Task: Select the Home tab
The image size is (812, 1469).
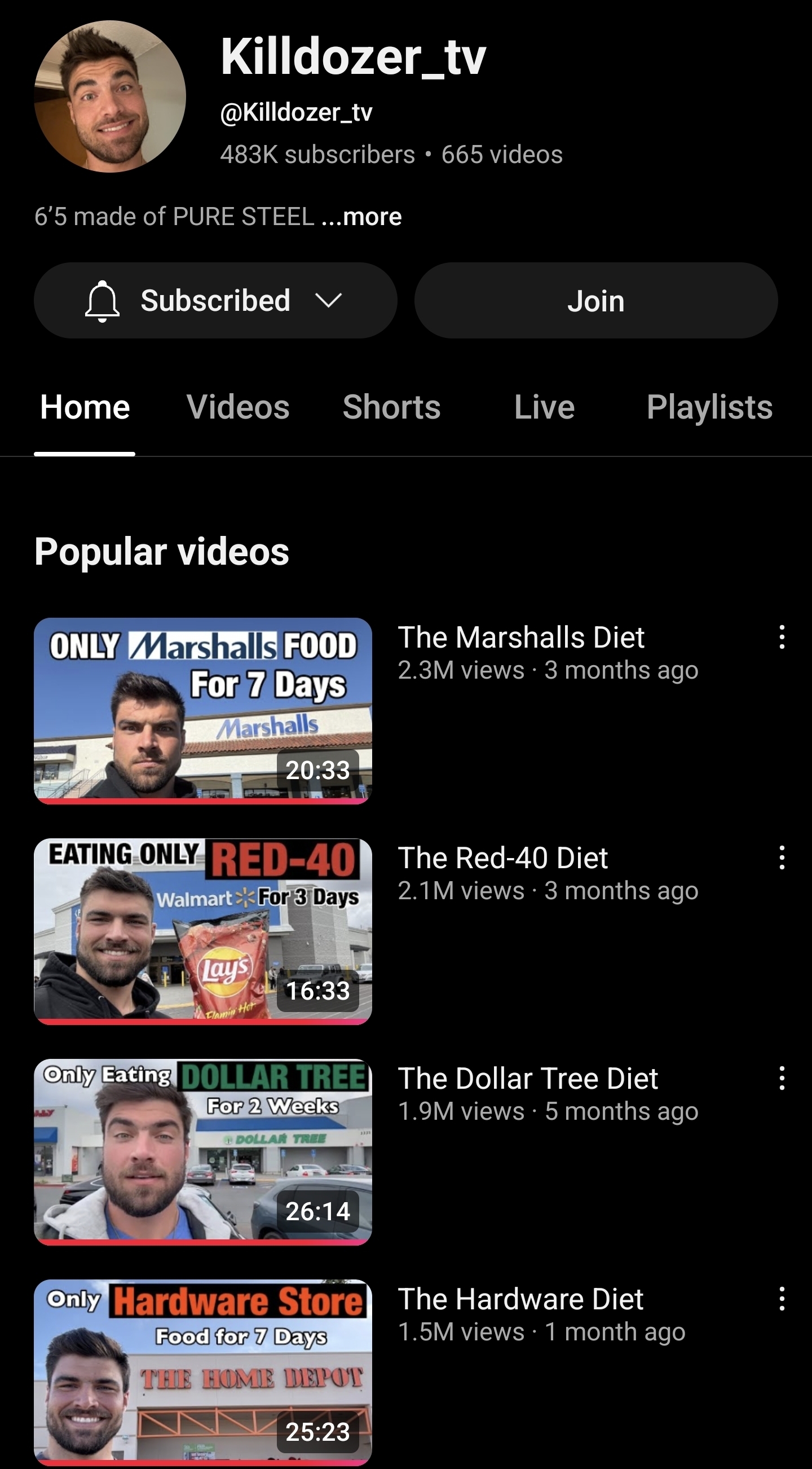Action: coord(85,407)
